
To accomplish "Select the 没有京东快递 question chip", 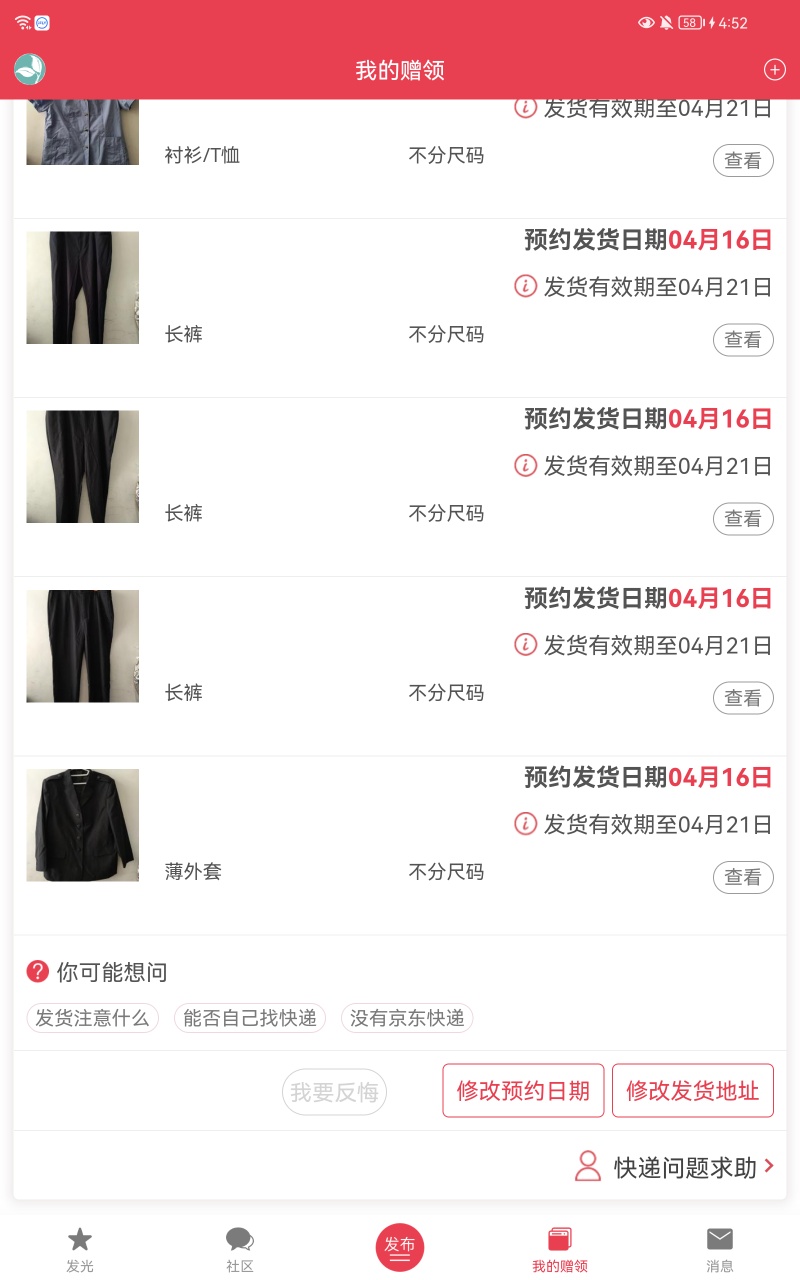I will click(x=407, y=1019).
